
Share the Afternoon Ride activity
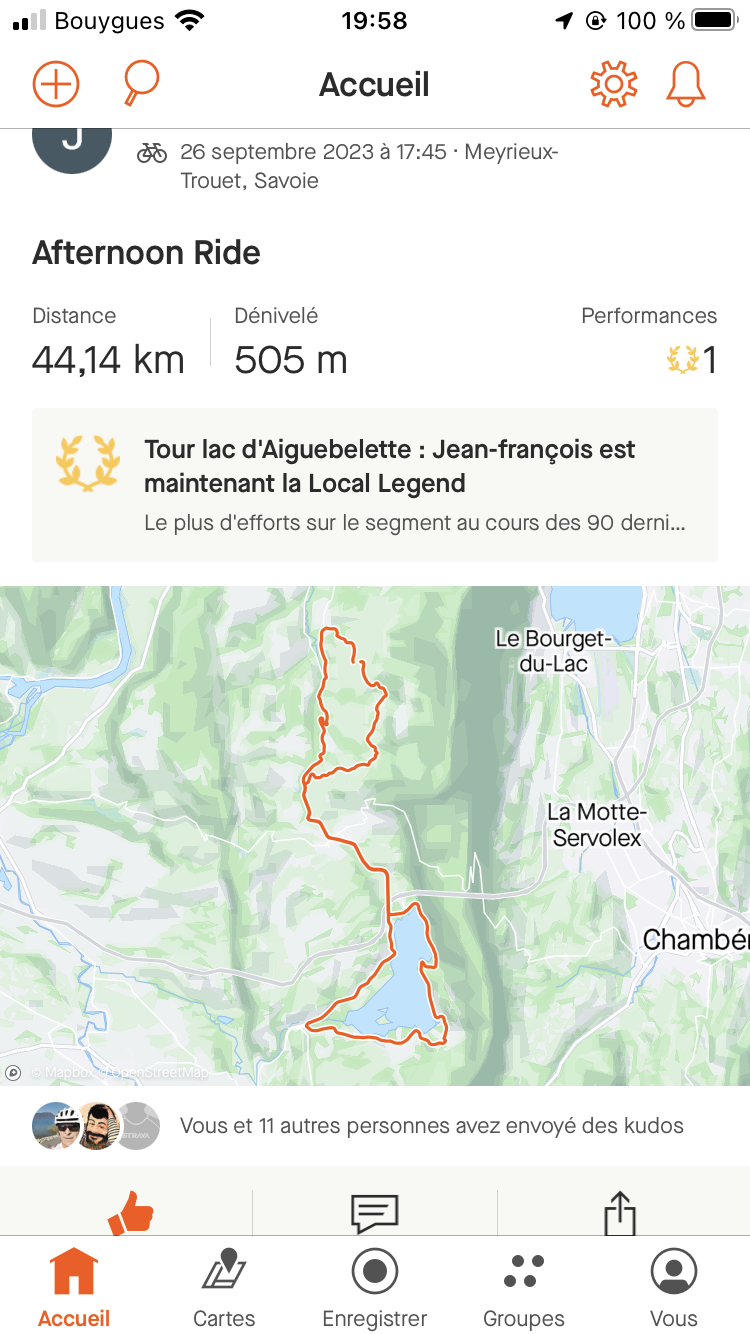point(620,1214)
